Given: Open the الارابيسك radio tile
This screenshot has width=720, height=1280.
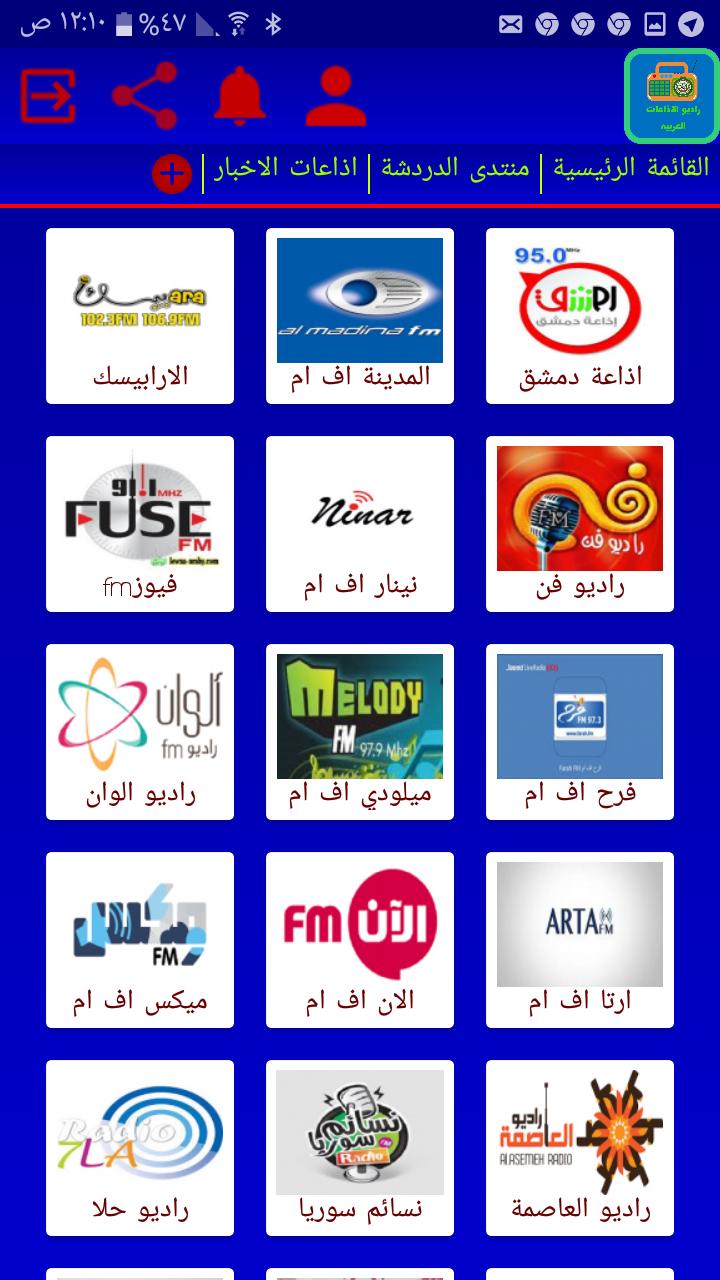Looking at the screenshot, I should 140,316.
